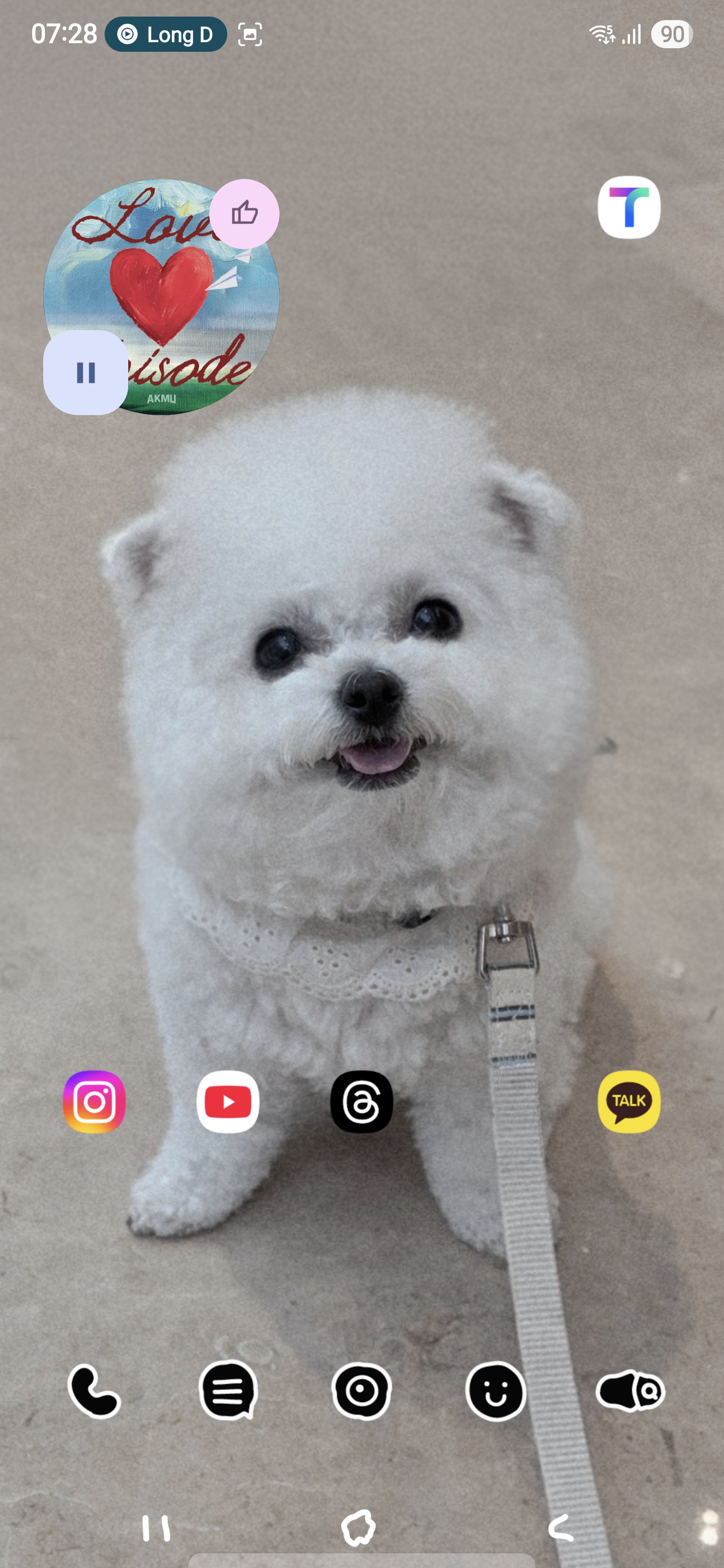Open the messages app in the dock
Screen dimensions: 724x1568
[228, 1390]
